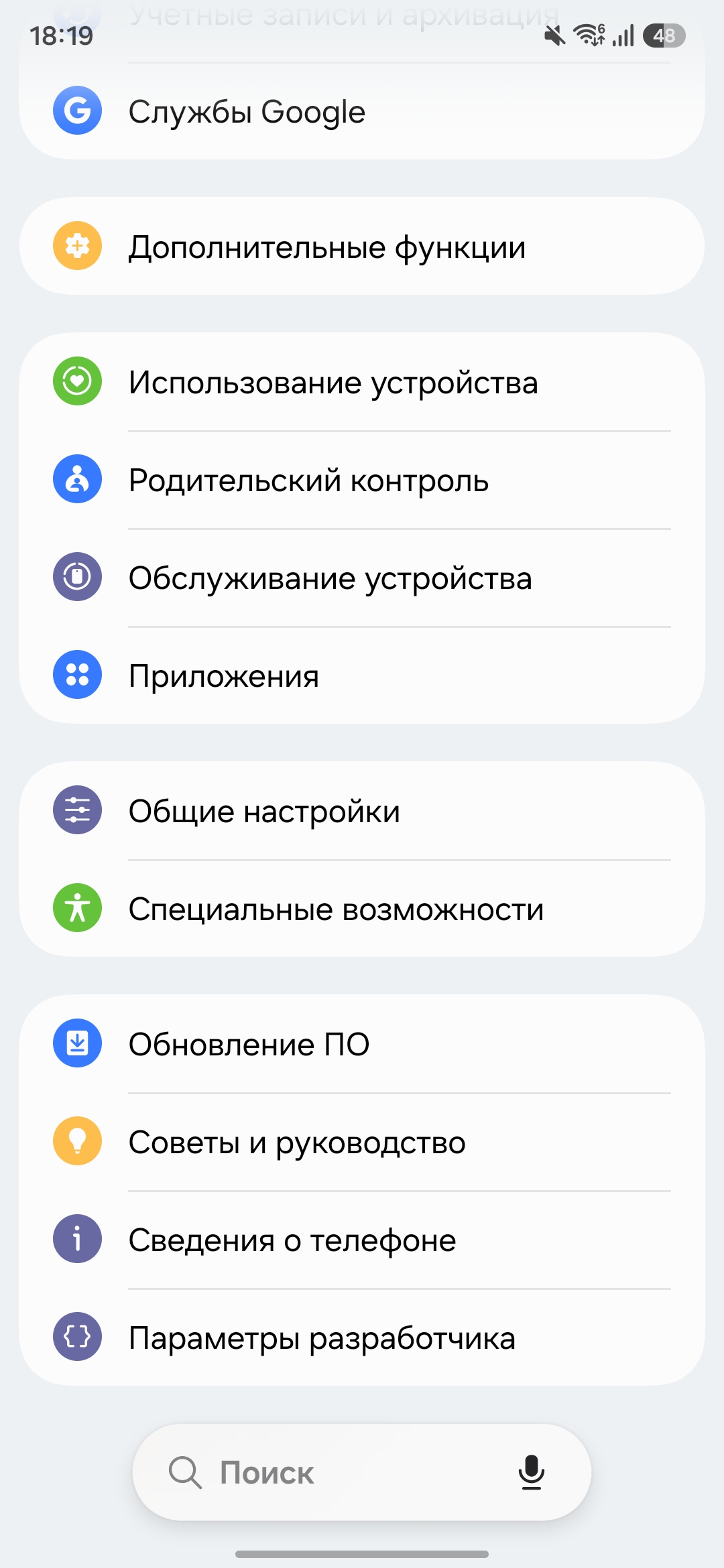Image resolution: width=724 pixels, height=1568 pixels.
Task: Open Службы Google settings
Action: coord(362,111)
